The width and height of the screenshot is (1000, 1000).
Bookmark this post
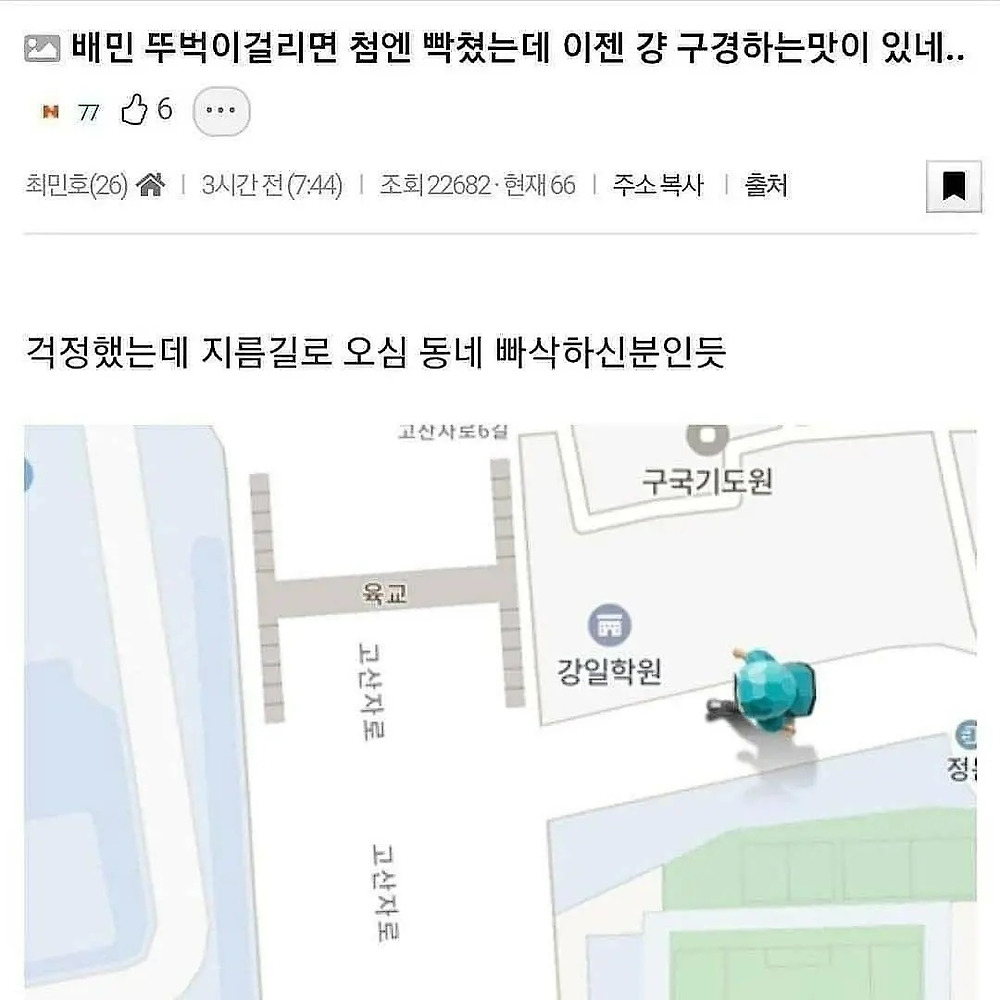[x=953, y=186]
